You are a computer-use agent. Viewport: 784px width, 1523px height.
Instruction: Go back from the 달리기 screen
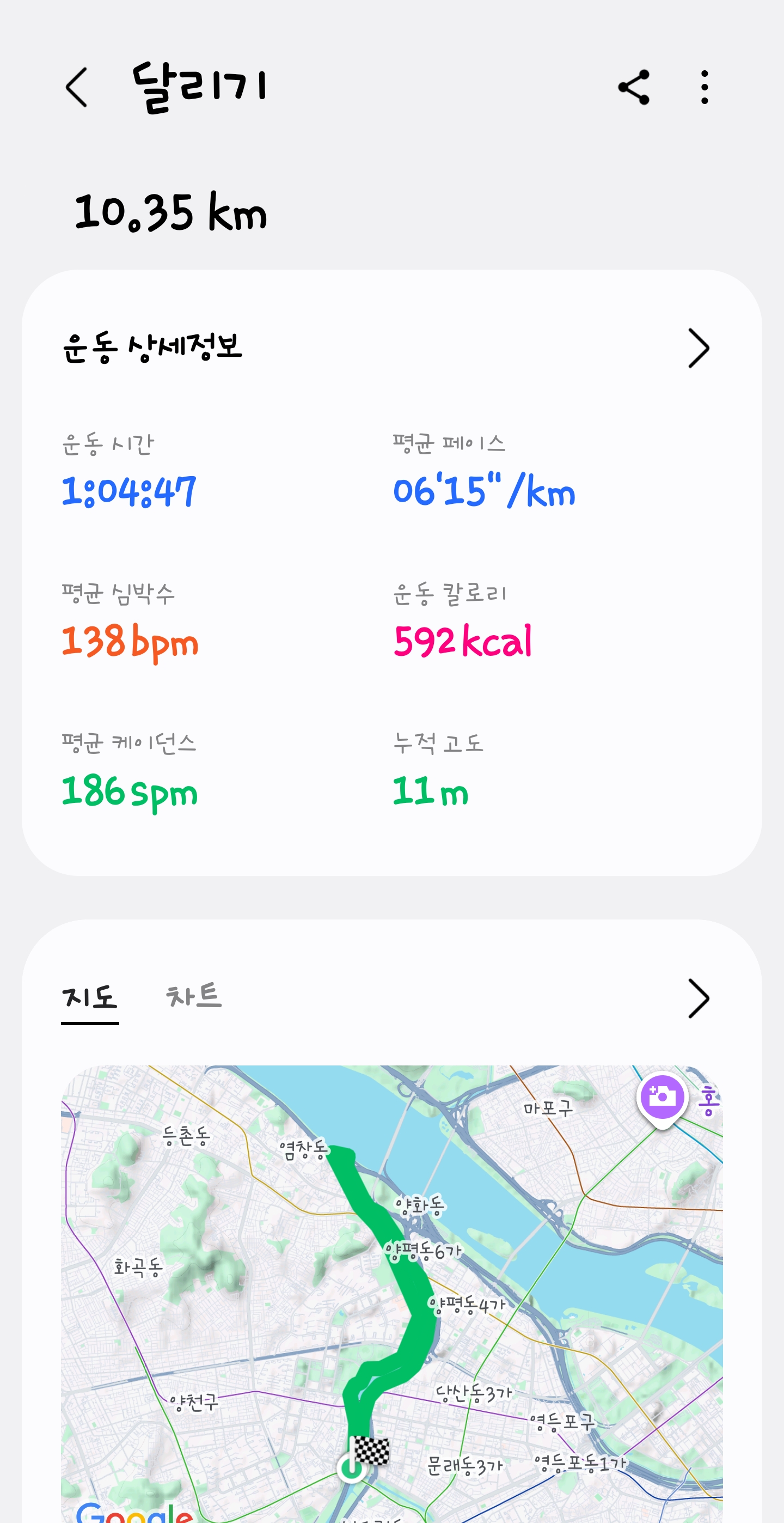pyautogui.click(x=77, y=88)
